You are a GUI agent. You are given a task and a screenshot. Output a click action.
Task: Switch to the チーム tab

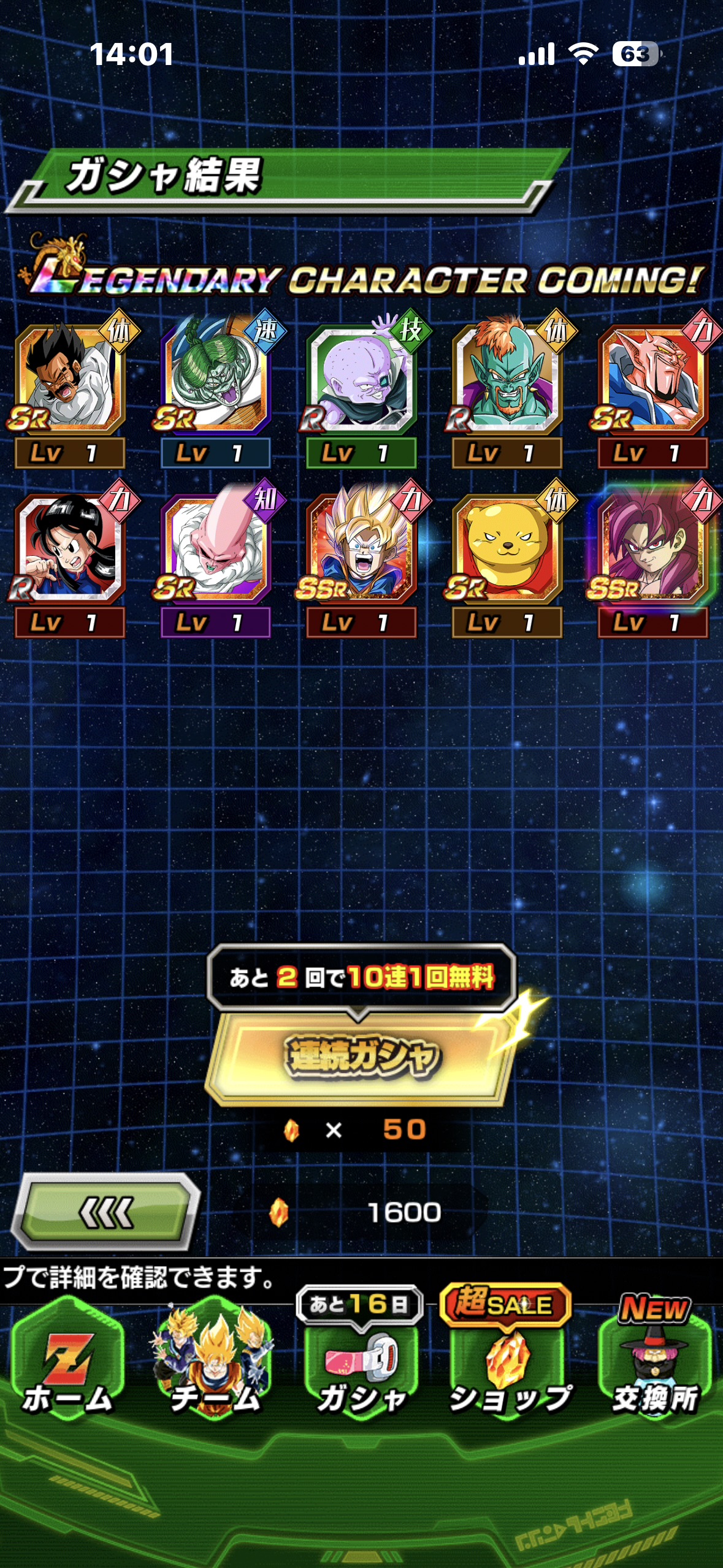click(214, 1361)
